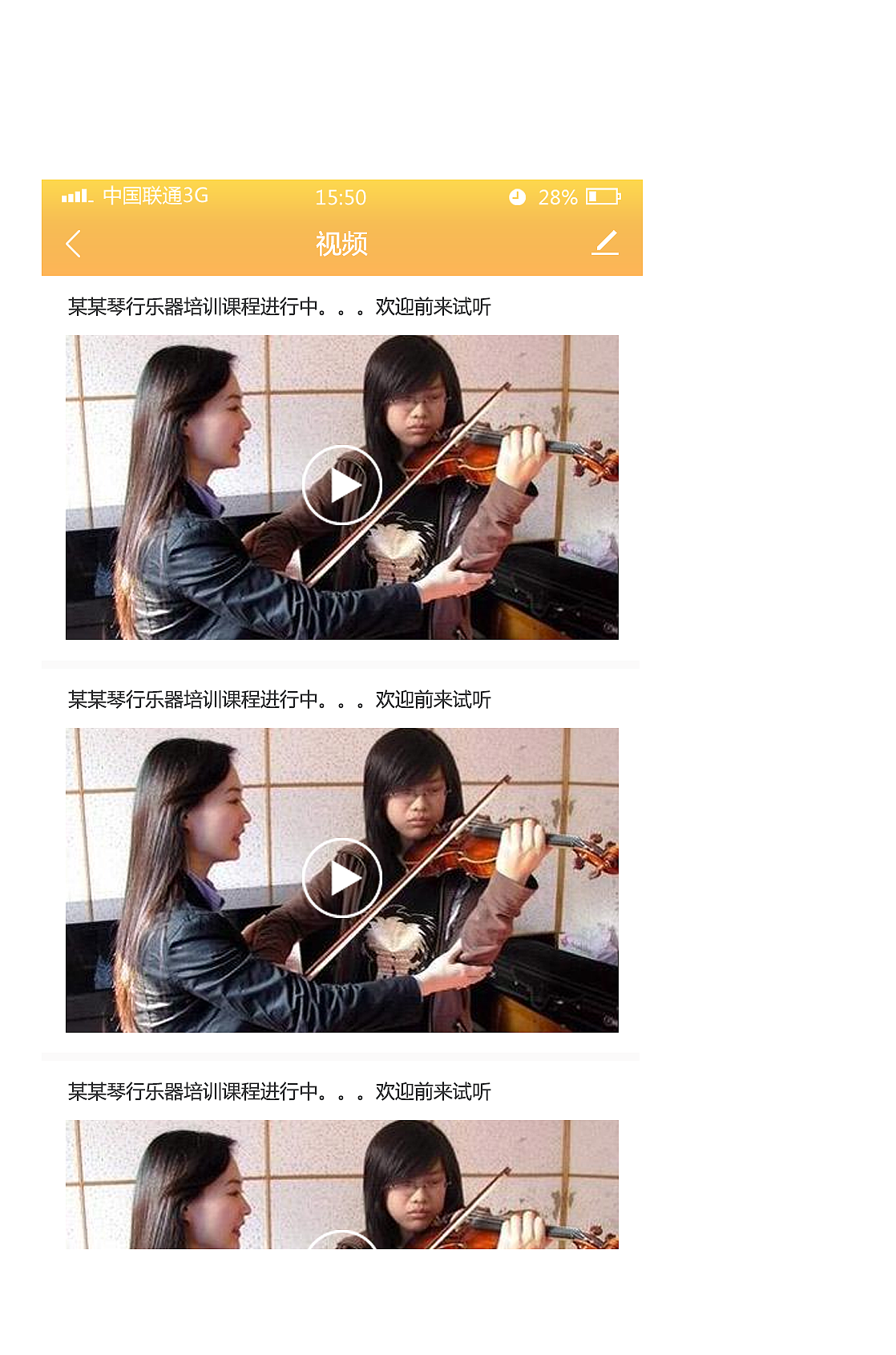The height and width of the screenshot is (1355, 896).
Task: Play the second video in the list
Action: [x=342, y=878]
